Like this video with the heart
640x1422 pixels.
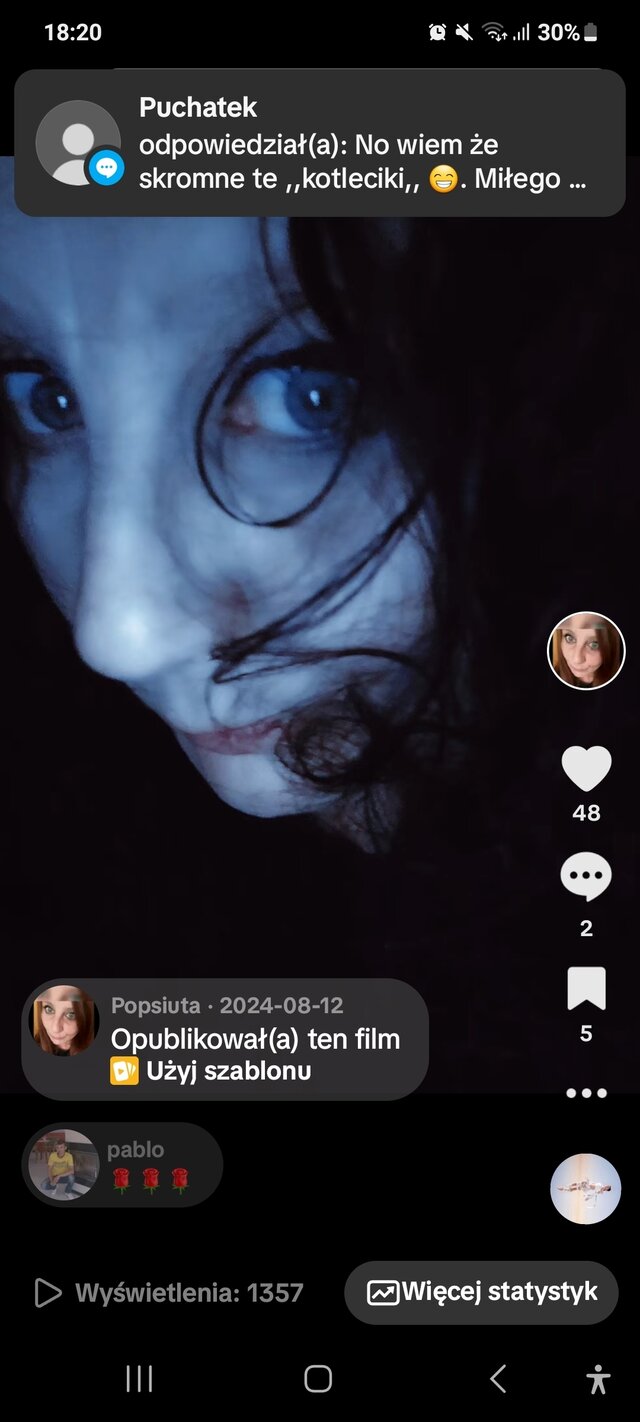(x=586, y=770)
